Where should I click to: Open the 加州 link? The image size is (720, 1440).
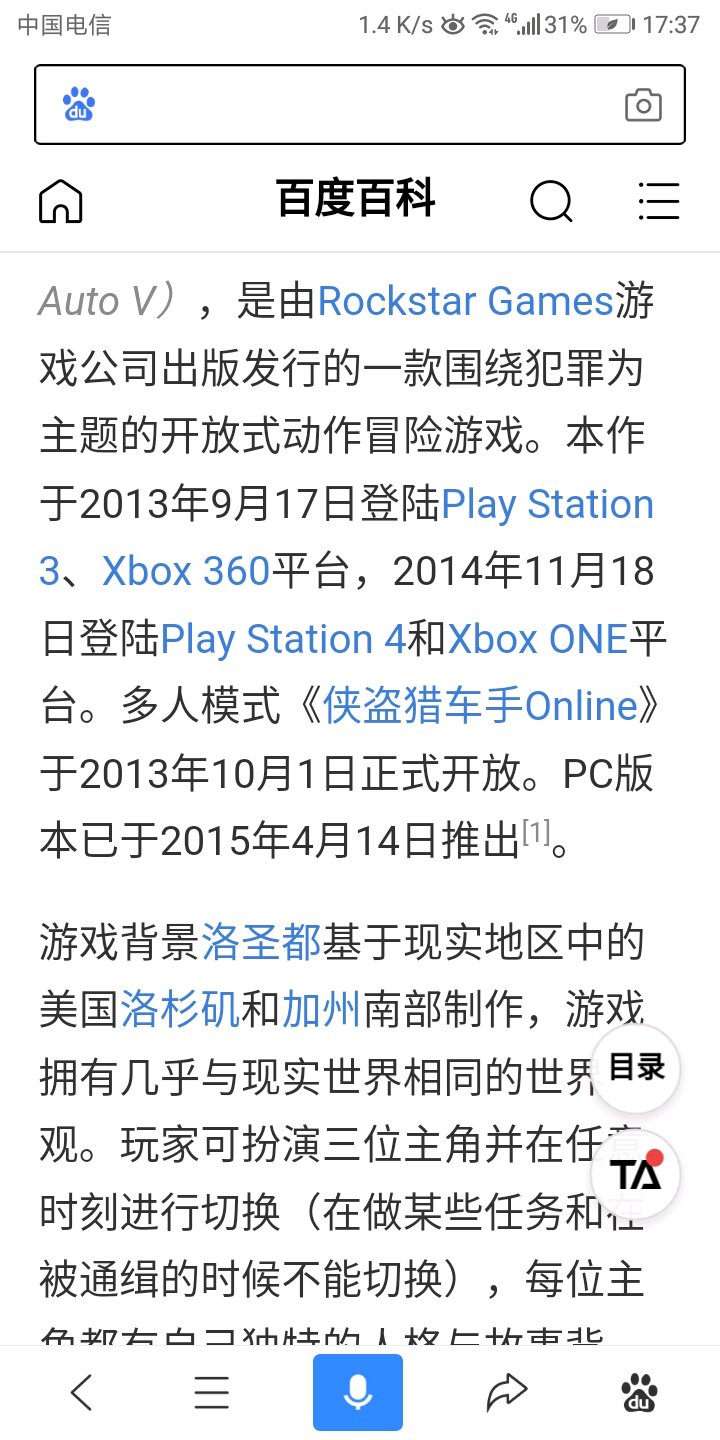point(321,1010)
